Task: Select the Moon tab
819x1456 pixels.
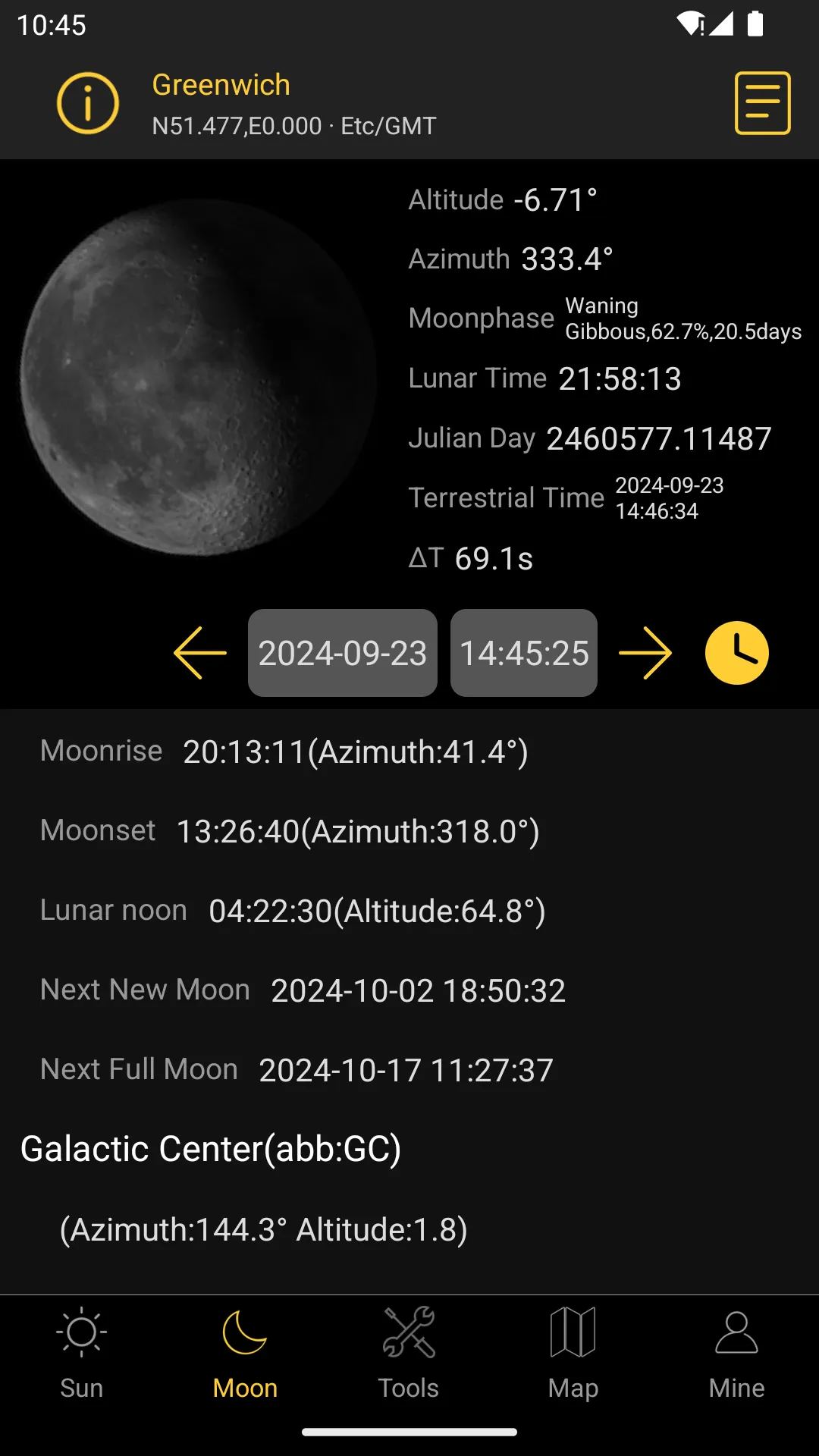Action: [245, 1354]
